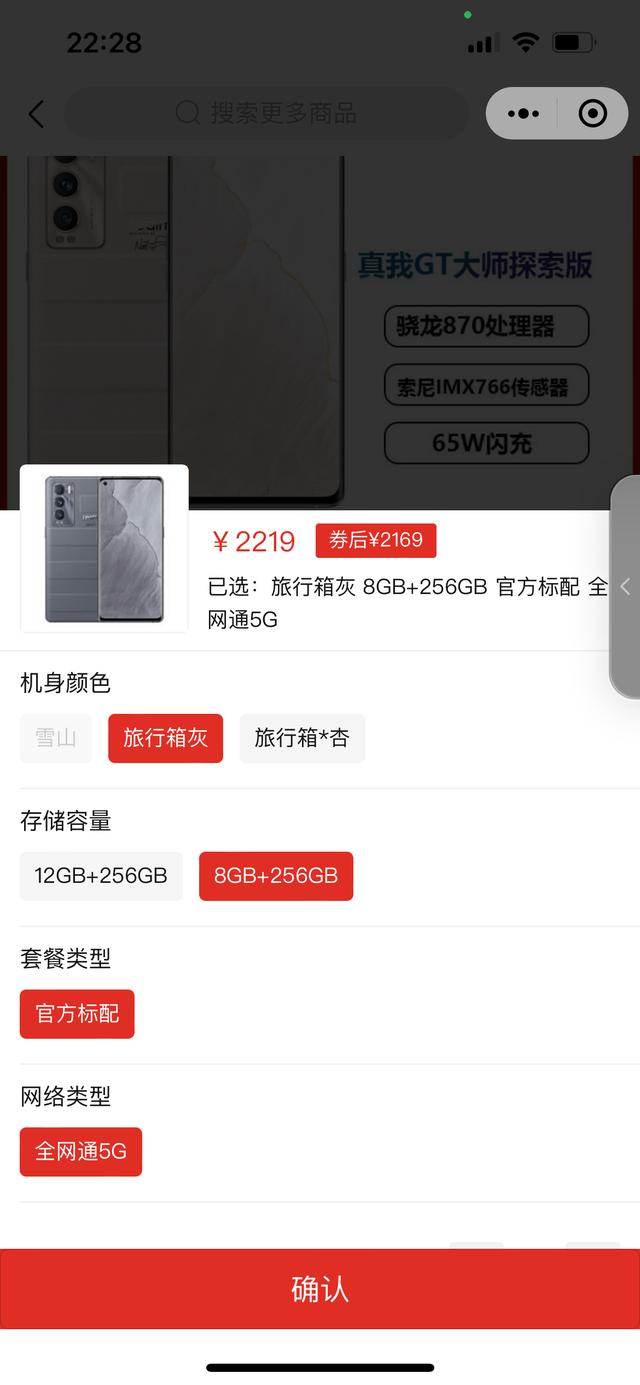Viewport: 640px width, 1385px height.
Task: Expand the side panel arrow handle
Action: coord(626,587)
